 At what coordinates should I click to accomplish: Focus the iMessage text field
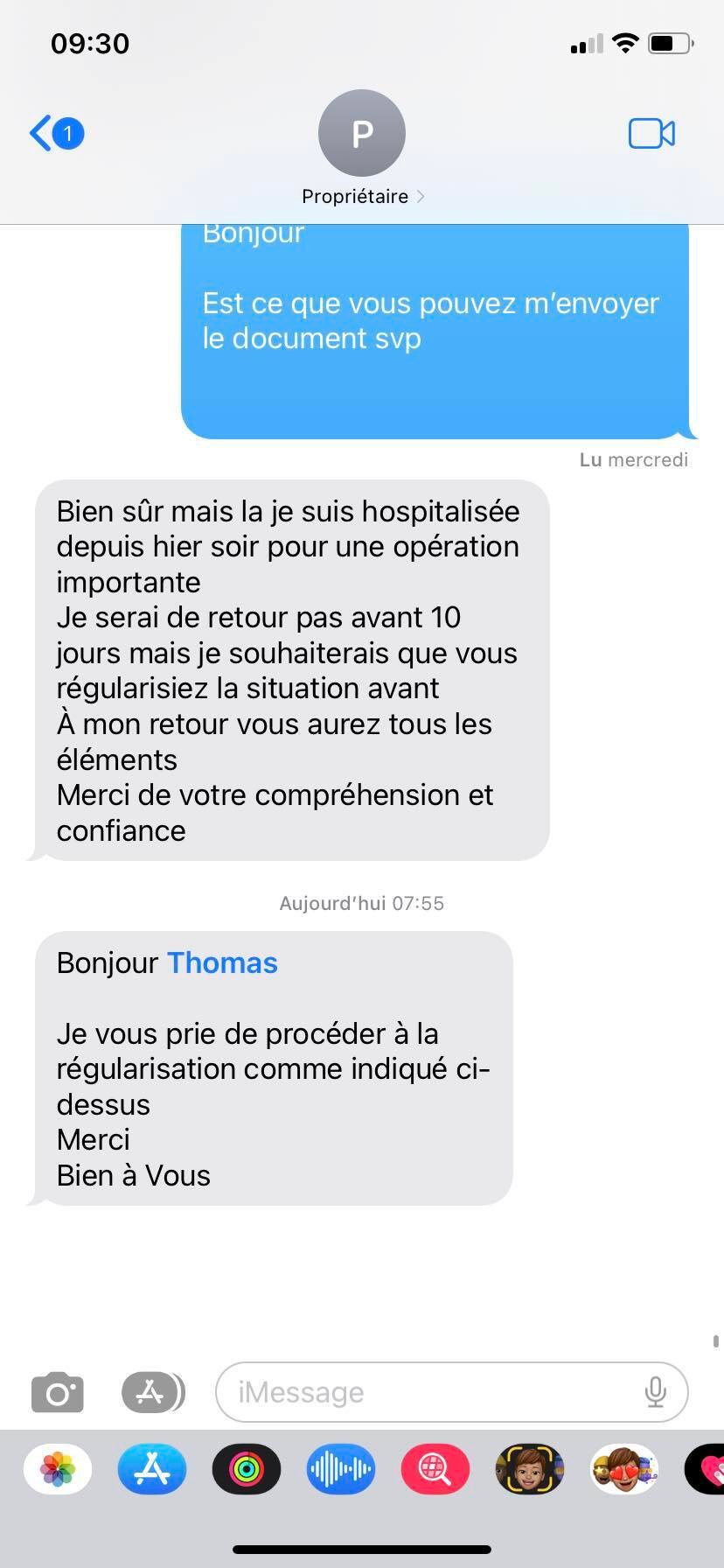tap(451, 1392)
